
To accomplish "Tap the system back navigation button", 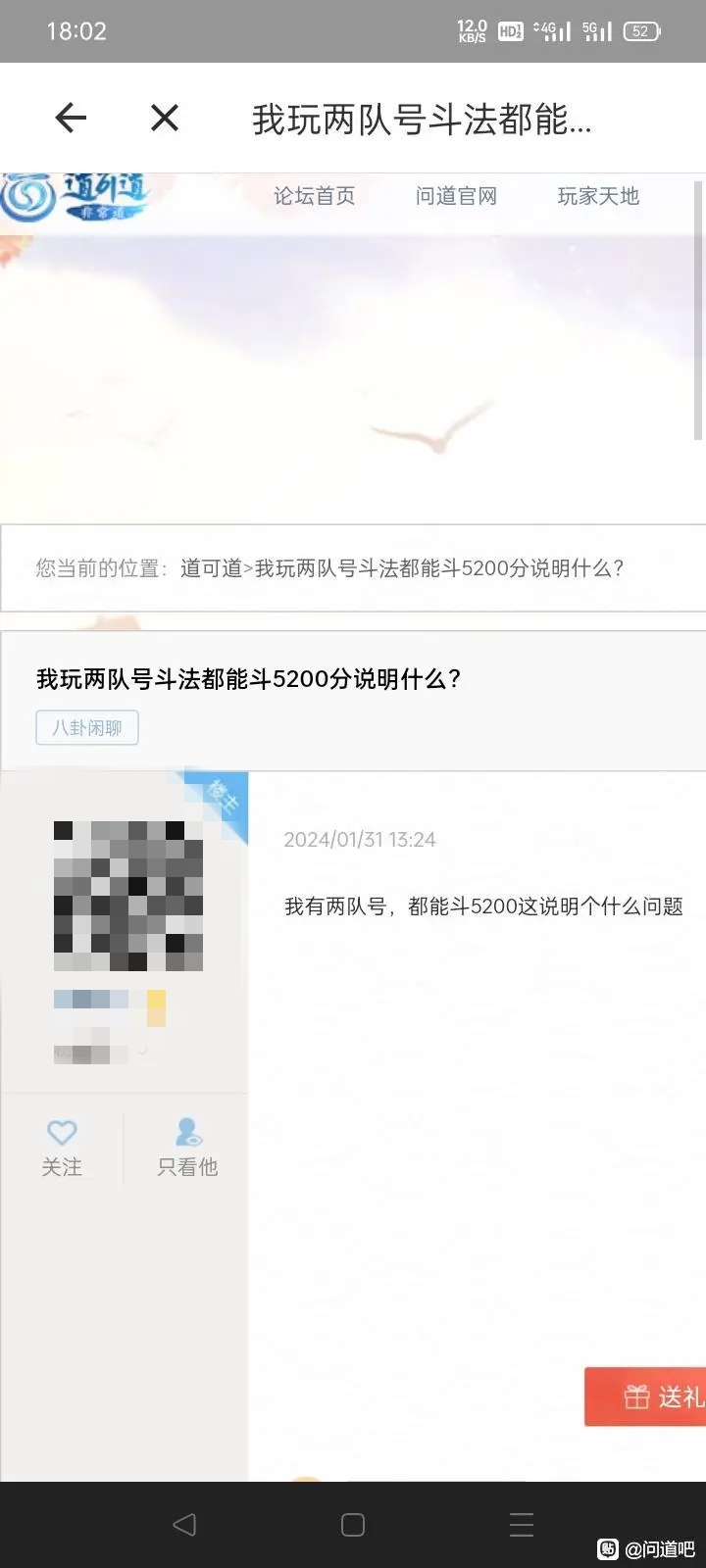I will click(x=184, y=1525).
